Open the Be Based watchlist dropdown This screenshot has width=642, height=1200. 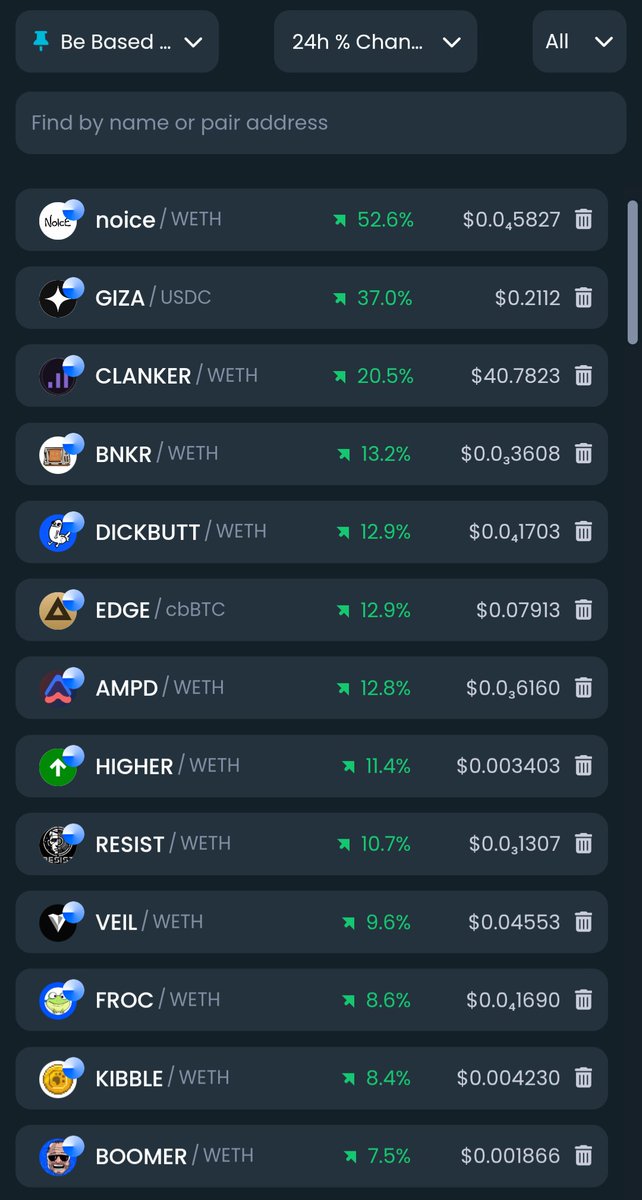click(x=117, y=42)
